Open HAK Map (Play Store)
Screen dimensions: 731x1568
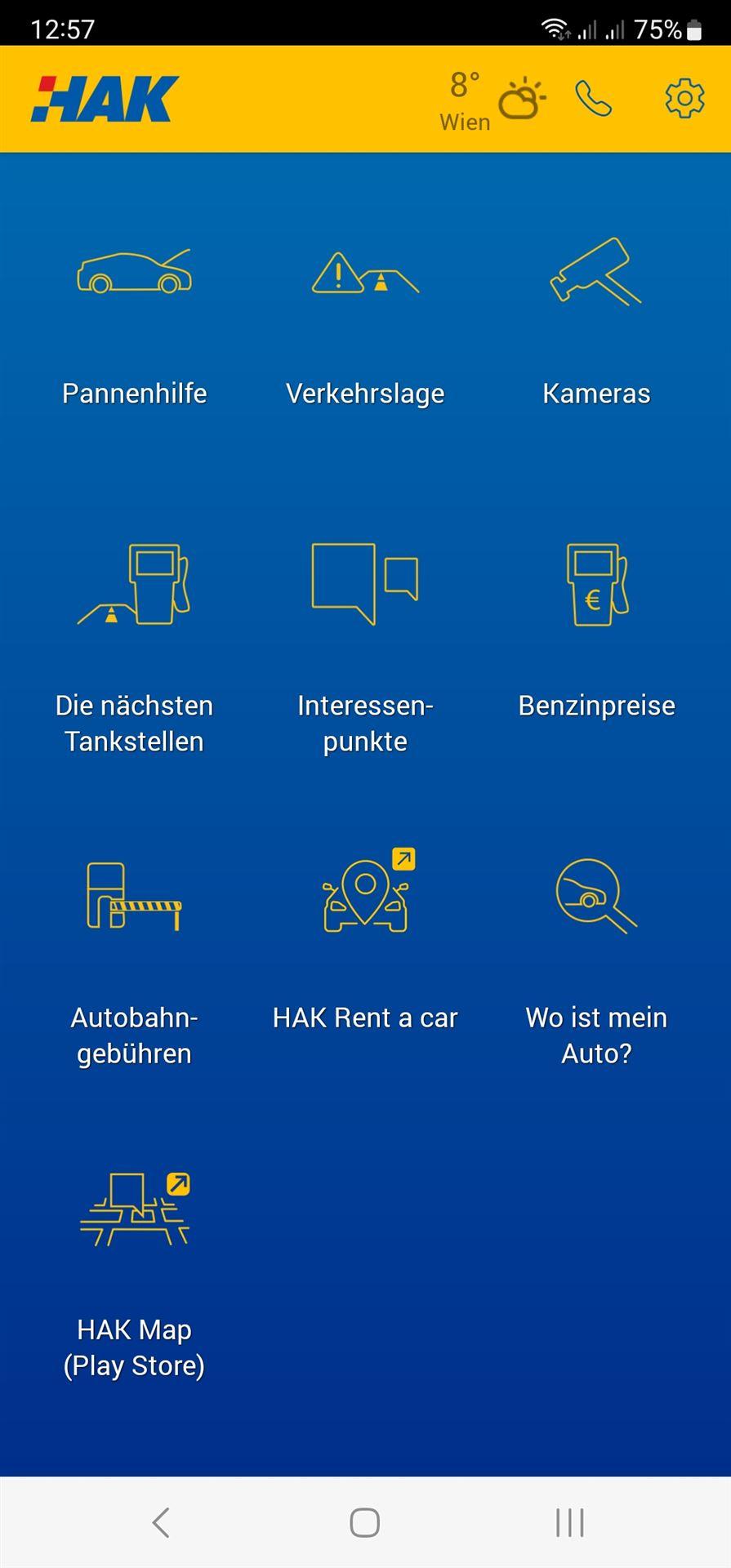[135, 1270]
